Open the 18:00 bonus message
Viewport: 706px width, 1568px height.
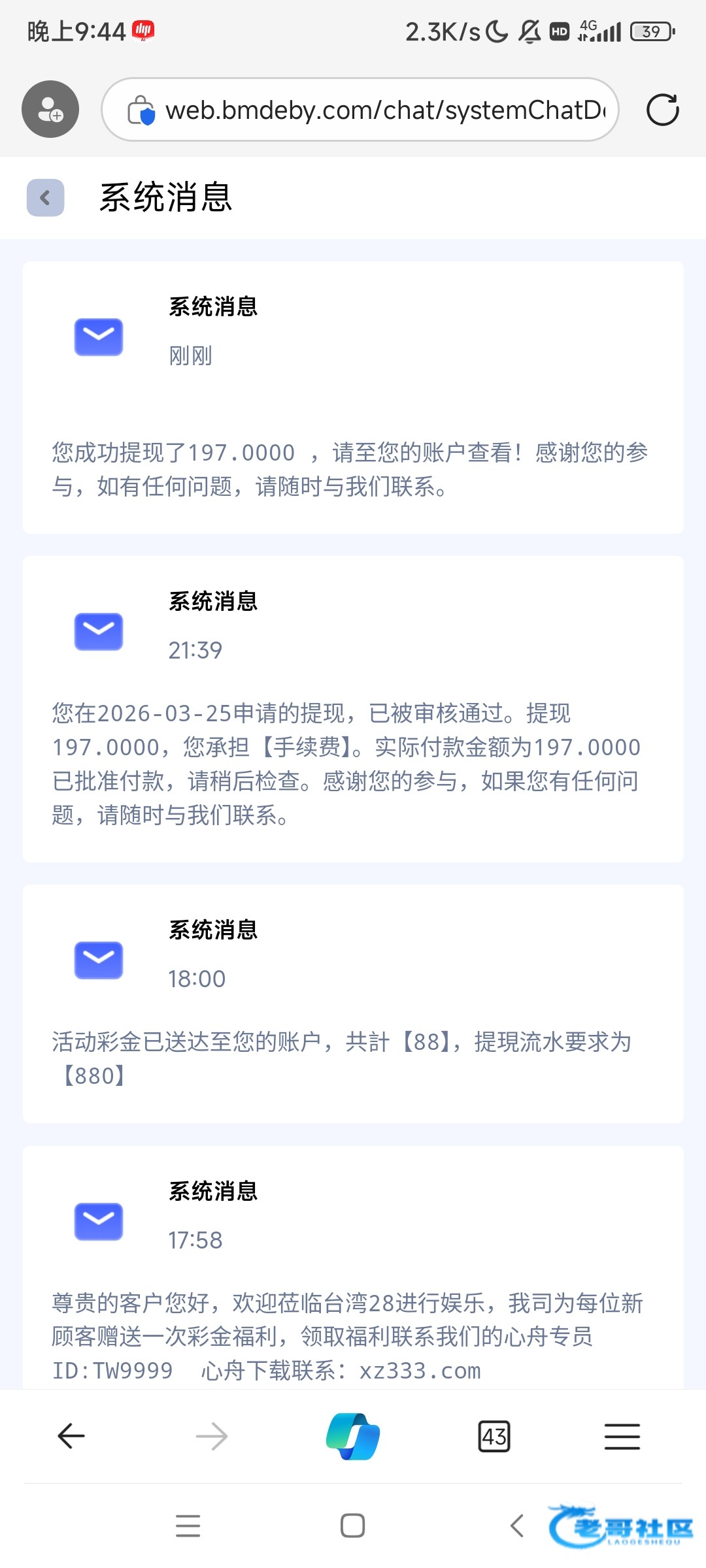point(353,1004)
